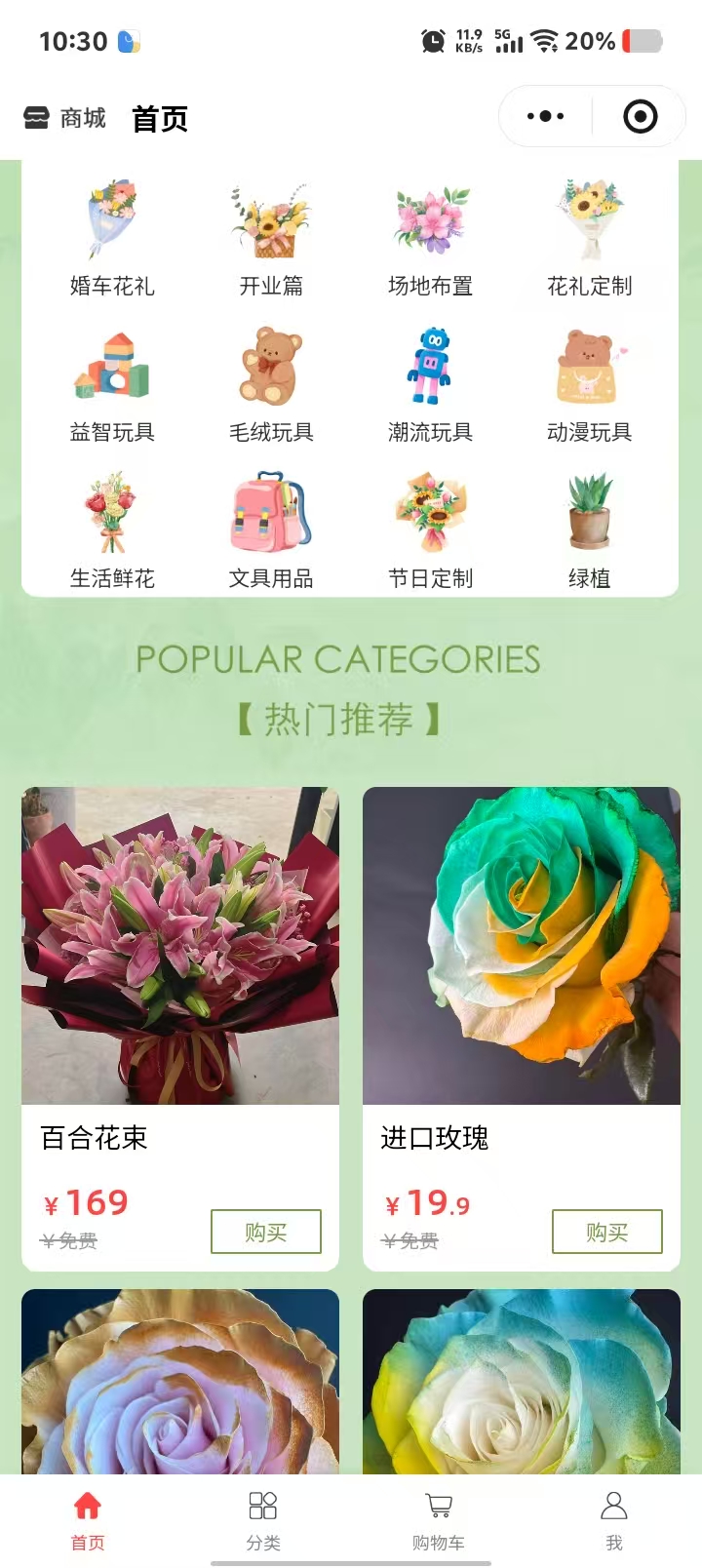
Task: Open the 我 profile tab
Action: pos(613,1519)
